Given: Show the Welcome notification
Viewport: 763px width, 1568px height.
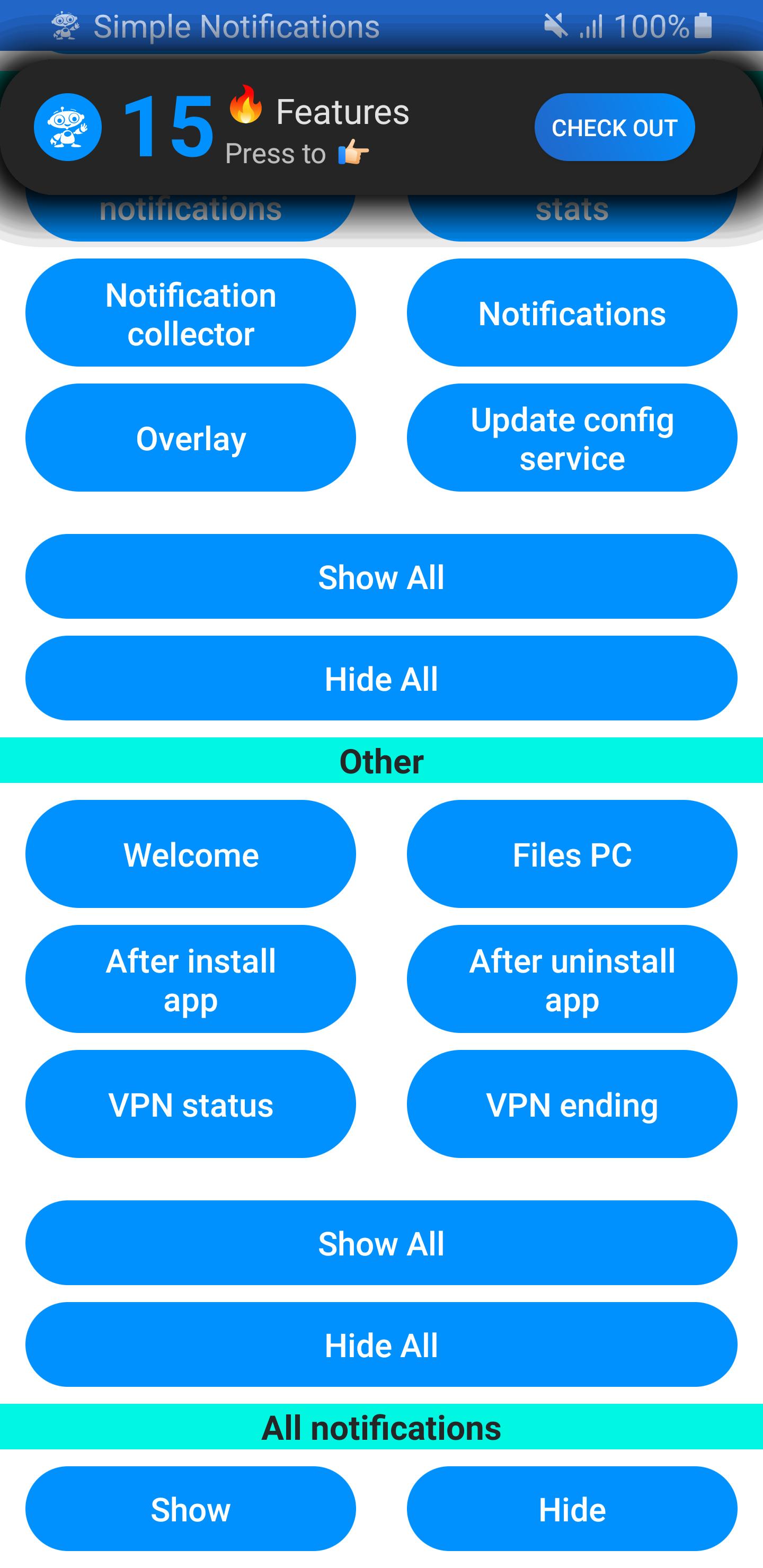Looking at the screenshot, I should [191, 854].
